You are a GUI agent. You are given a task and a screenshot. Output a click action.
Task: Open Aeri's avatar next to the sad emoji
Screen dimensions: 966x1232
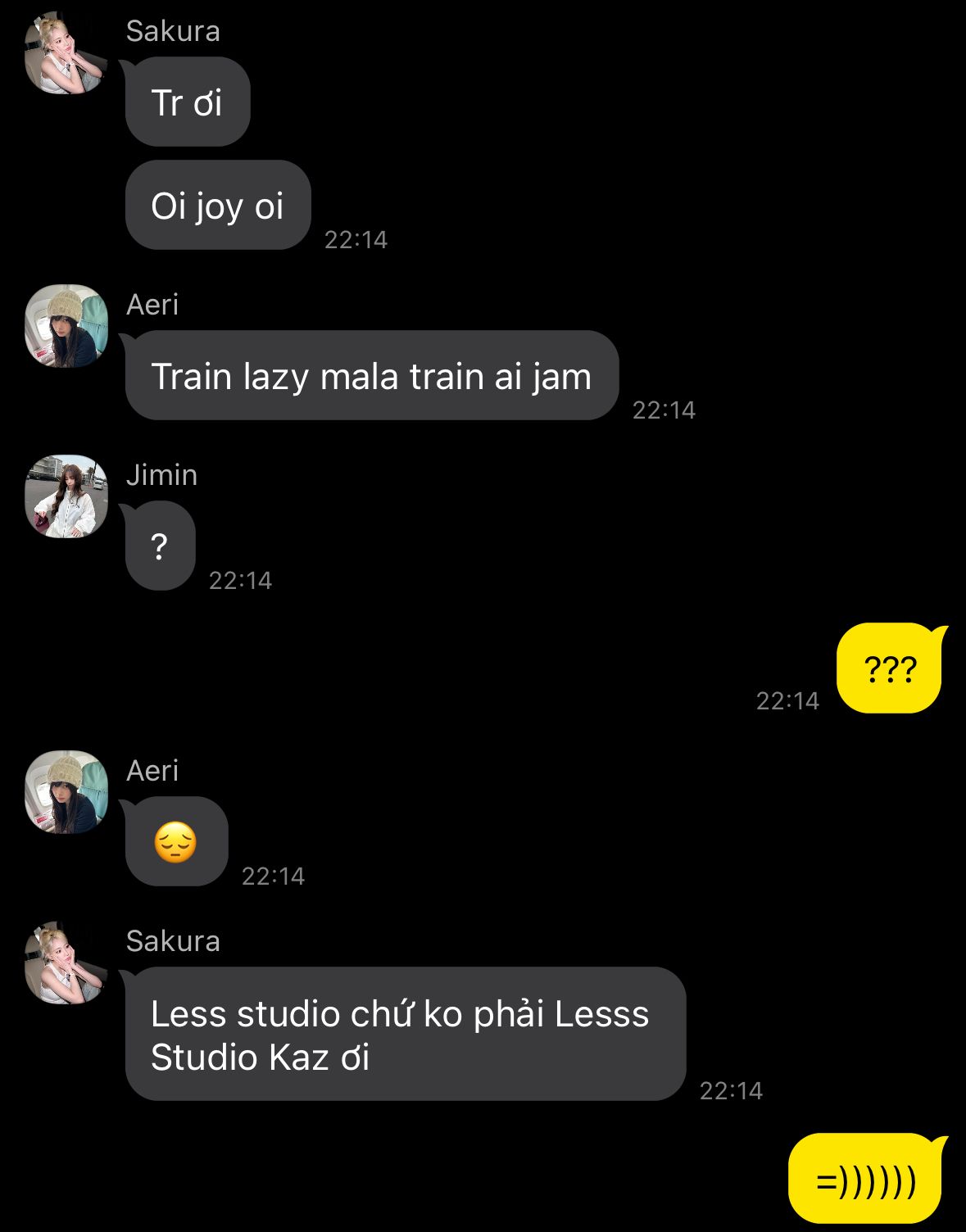click(66, 792)
